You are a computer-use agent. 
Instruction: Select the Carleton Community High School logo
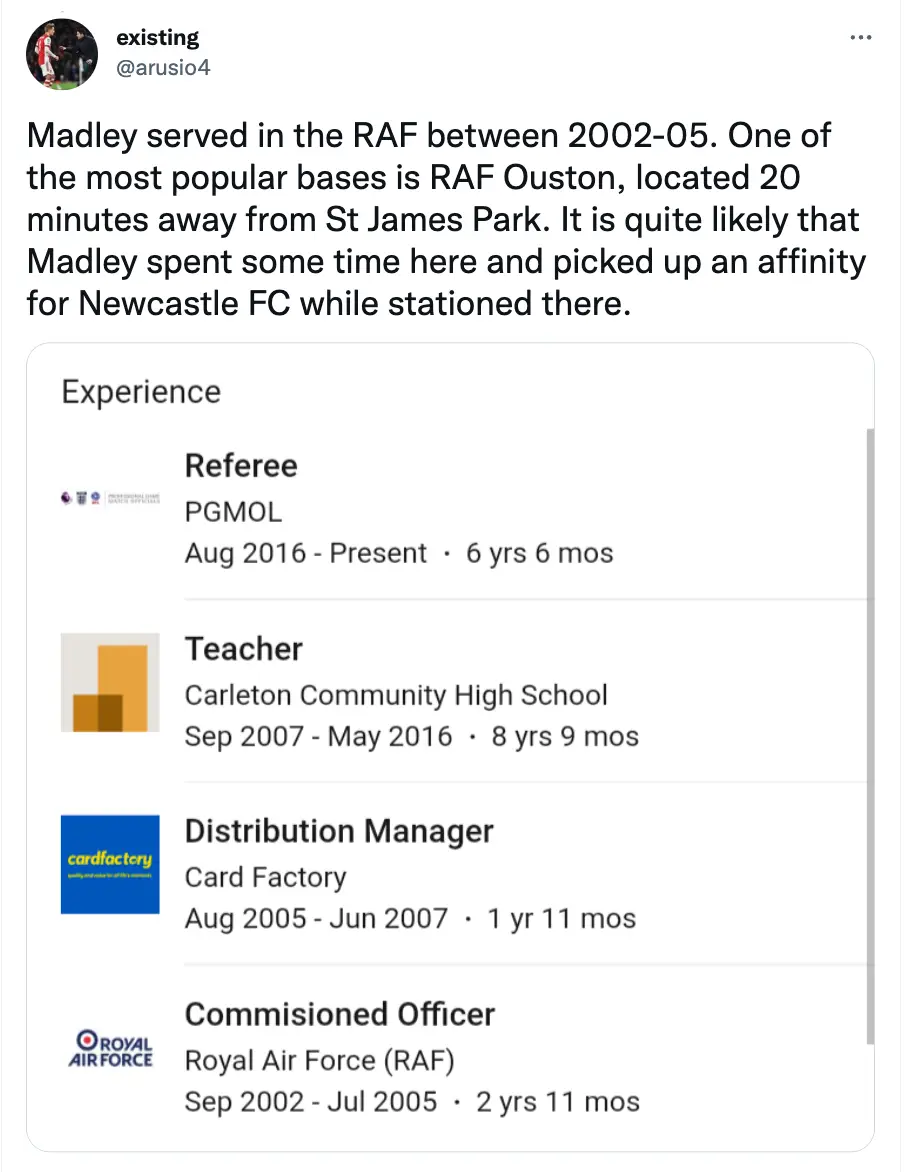pos(110,682)
